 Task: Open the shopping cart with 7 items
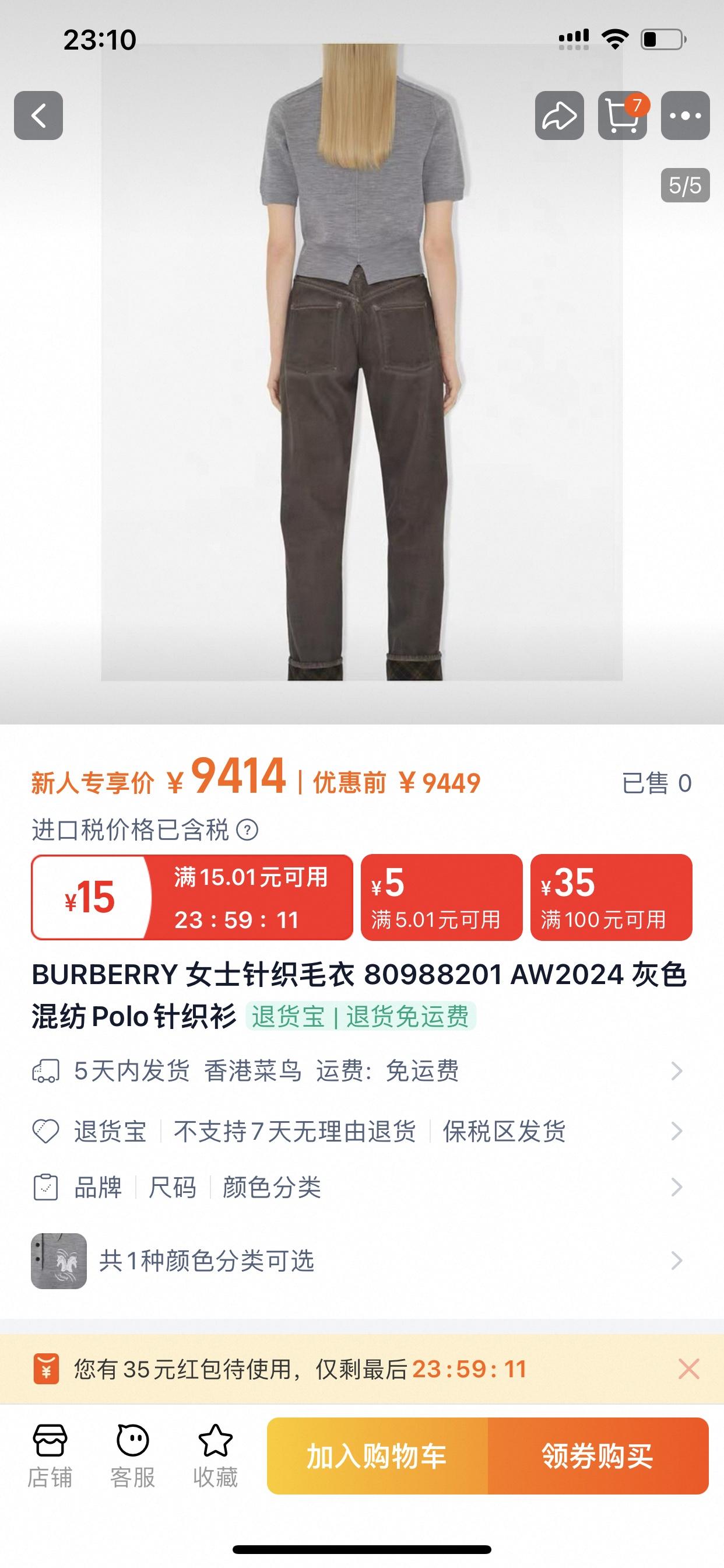622,116
